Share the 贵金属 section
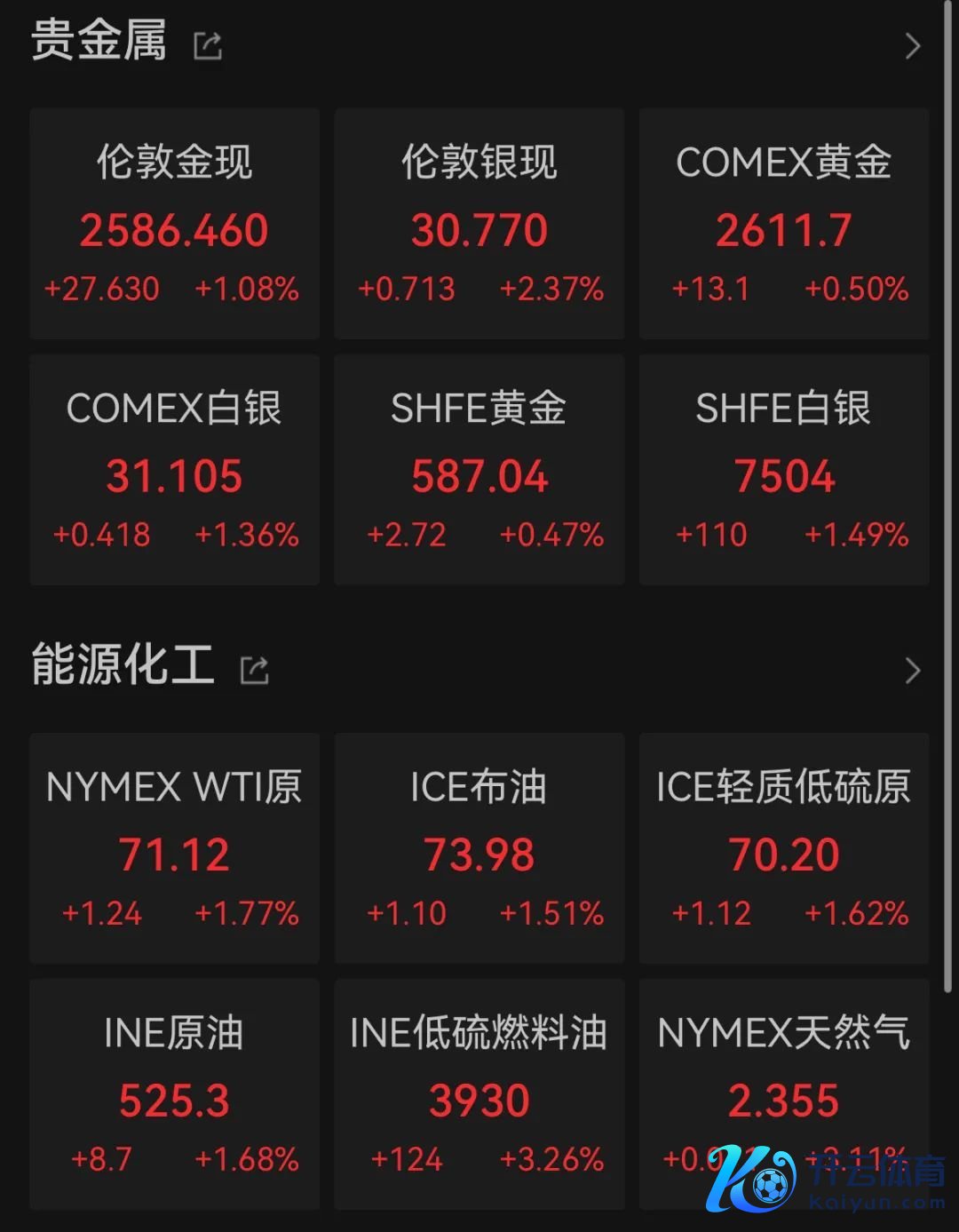The width and height of the screenshot is (959, 1232). 208,45
